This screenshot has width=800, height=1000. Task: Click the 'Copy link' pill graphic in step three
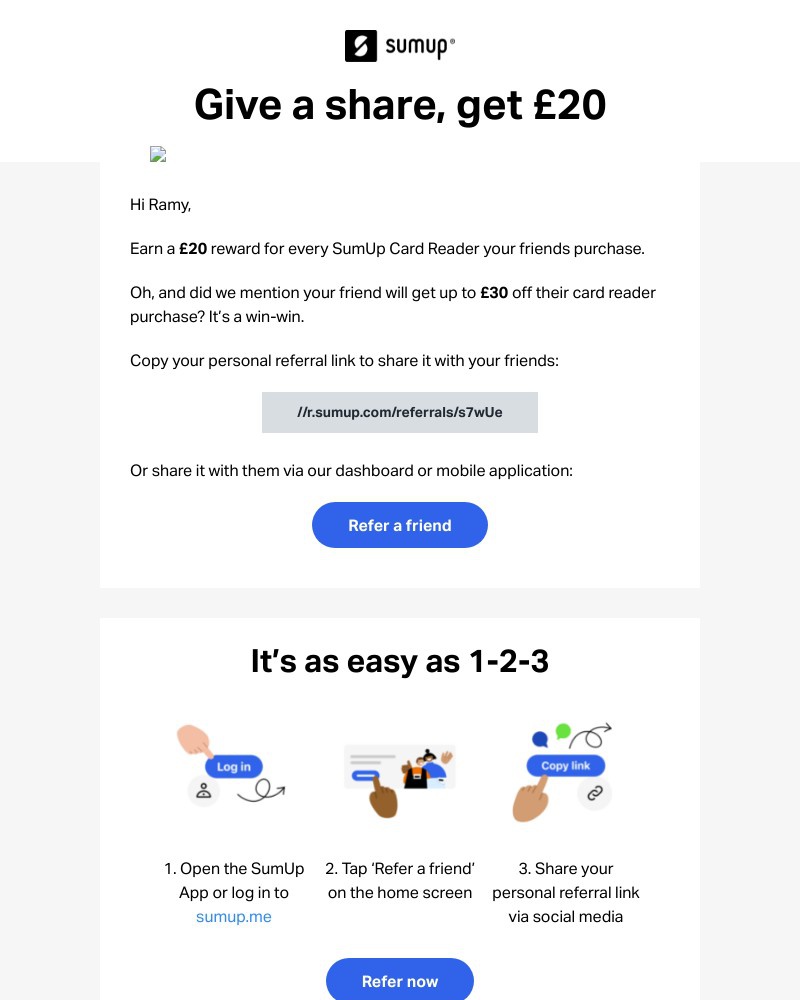coord(566,764)
